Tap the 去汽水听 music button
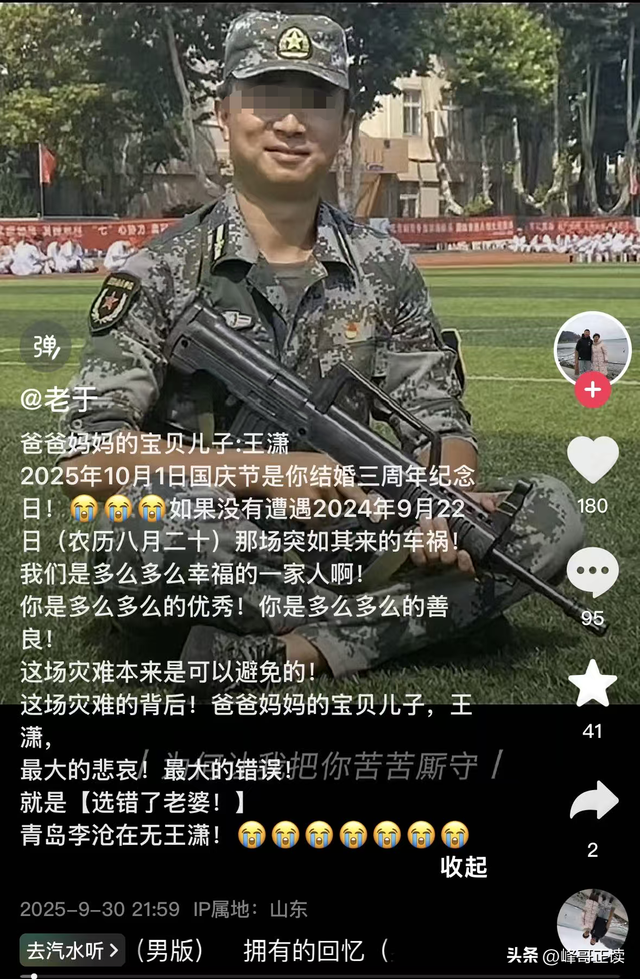Viewport: 640px width, 979px height. pos(72,949)
